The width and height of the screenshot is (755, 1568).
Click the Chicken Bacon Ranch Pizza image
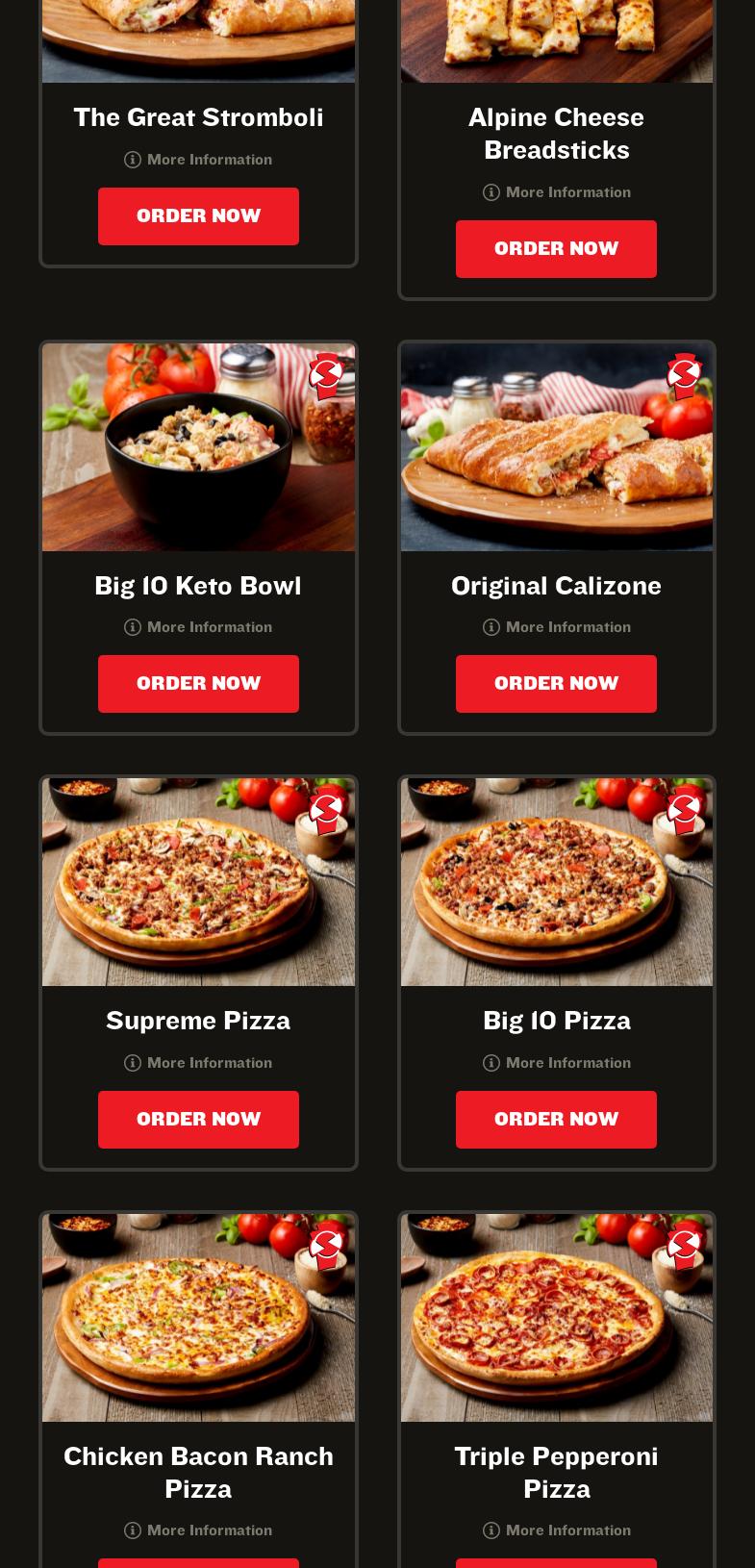tap(198, 1317)
